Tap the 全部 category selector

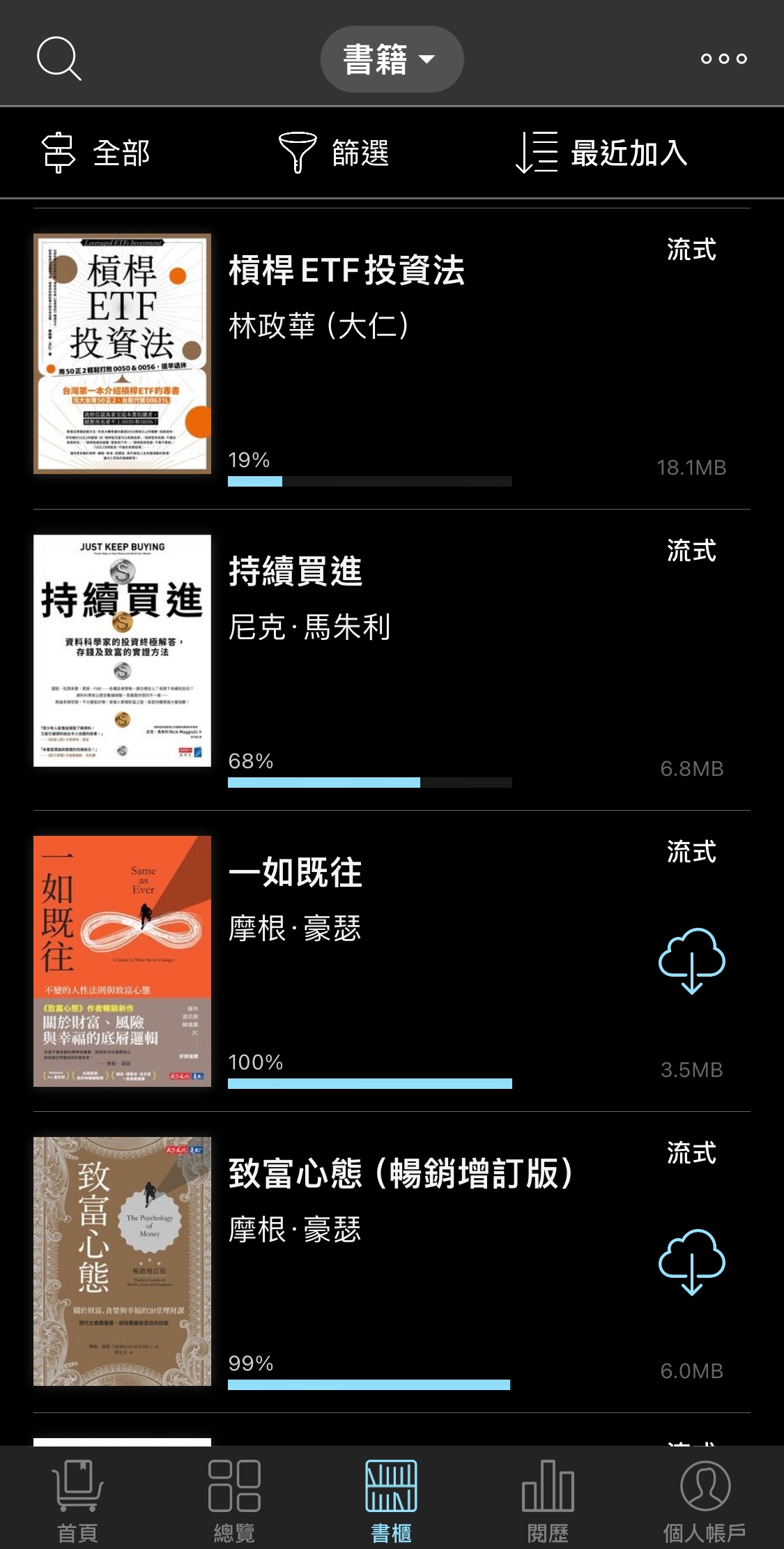tap(97, 153)
